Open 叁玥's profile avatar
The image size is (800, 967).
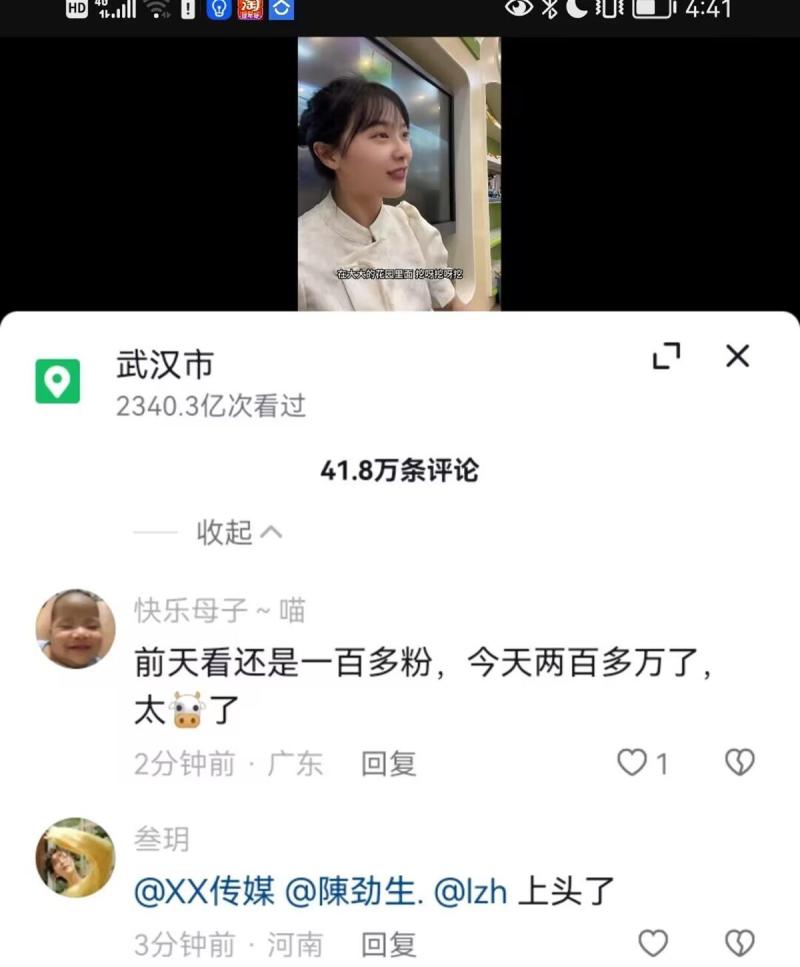point(75,857)
